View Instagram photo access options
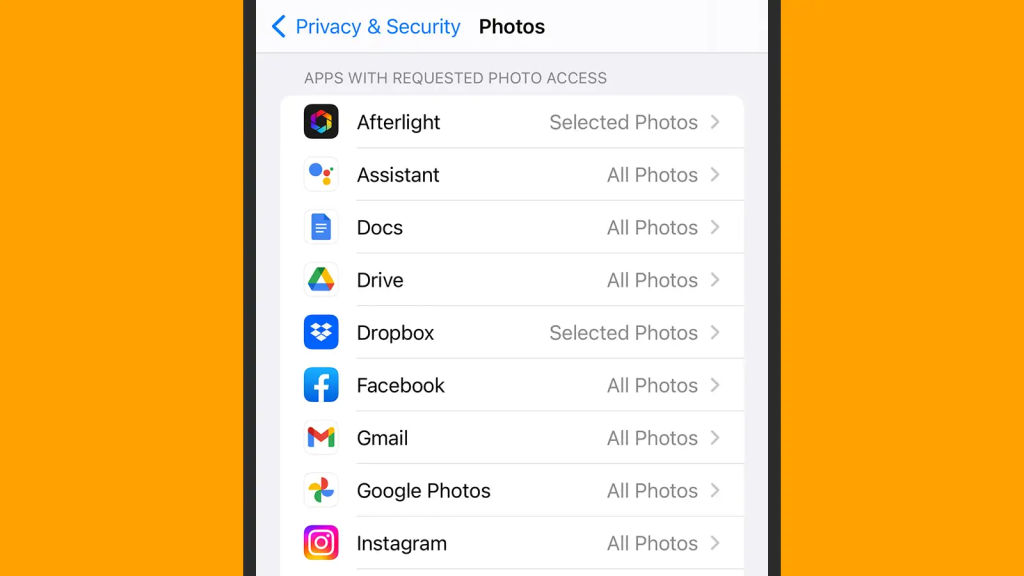Image resolution: width=1024 pixels, height=576 pixels. coord(512,544)
